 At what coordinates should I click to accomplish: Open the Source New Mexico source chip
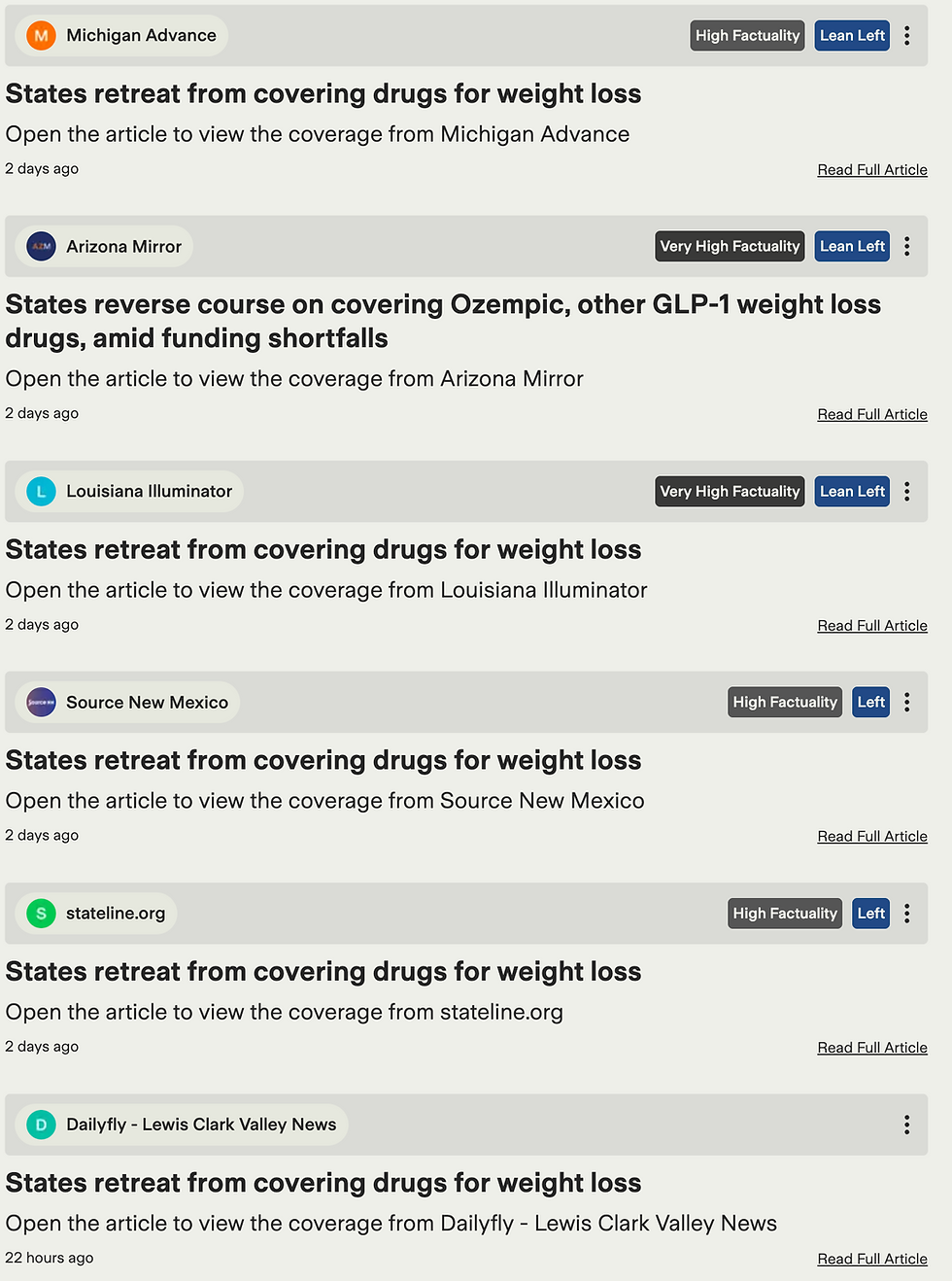click(x=128, y=703)
